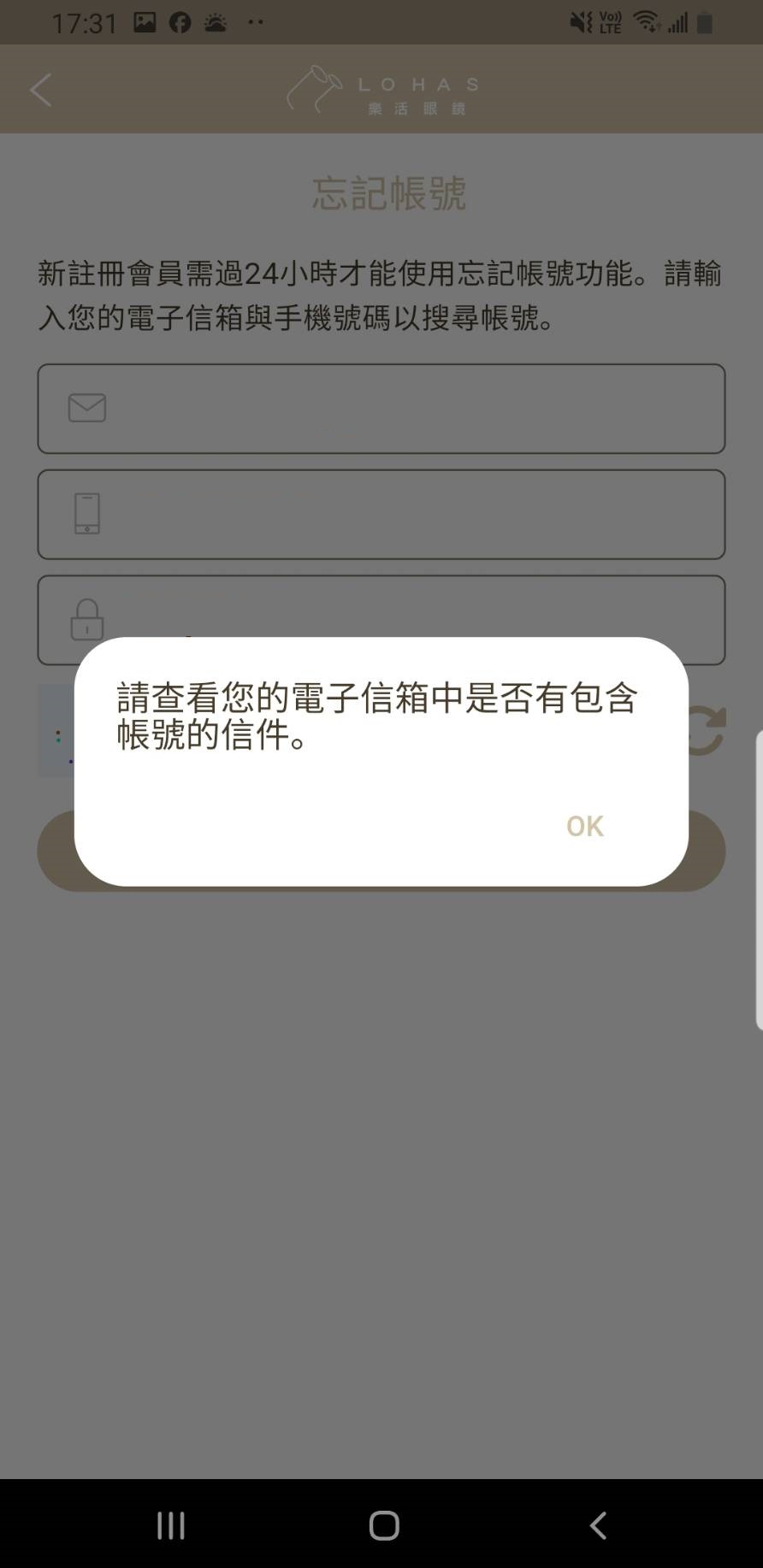Go to the phone's home screen
This screenshot has height=1568, width=763.
pyautogui.click(x=383, y=1525)
